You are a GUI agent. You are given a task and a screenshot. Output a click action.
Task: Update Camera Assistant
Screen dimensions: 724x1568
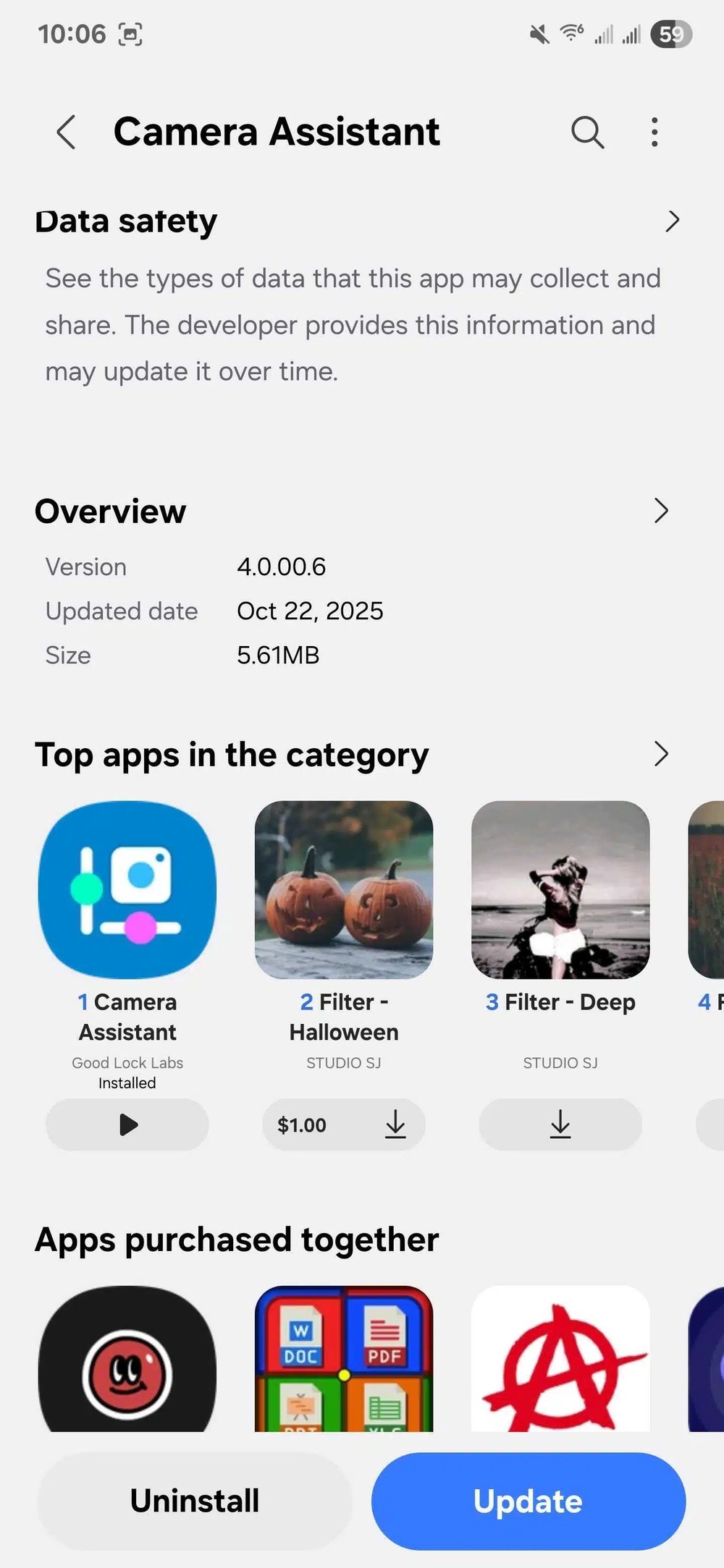coord(529,1501)
